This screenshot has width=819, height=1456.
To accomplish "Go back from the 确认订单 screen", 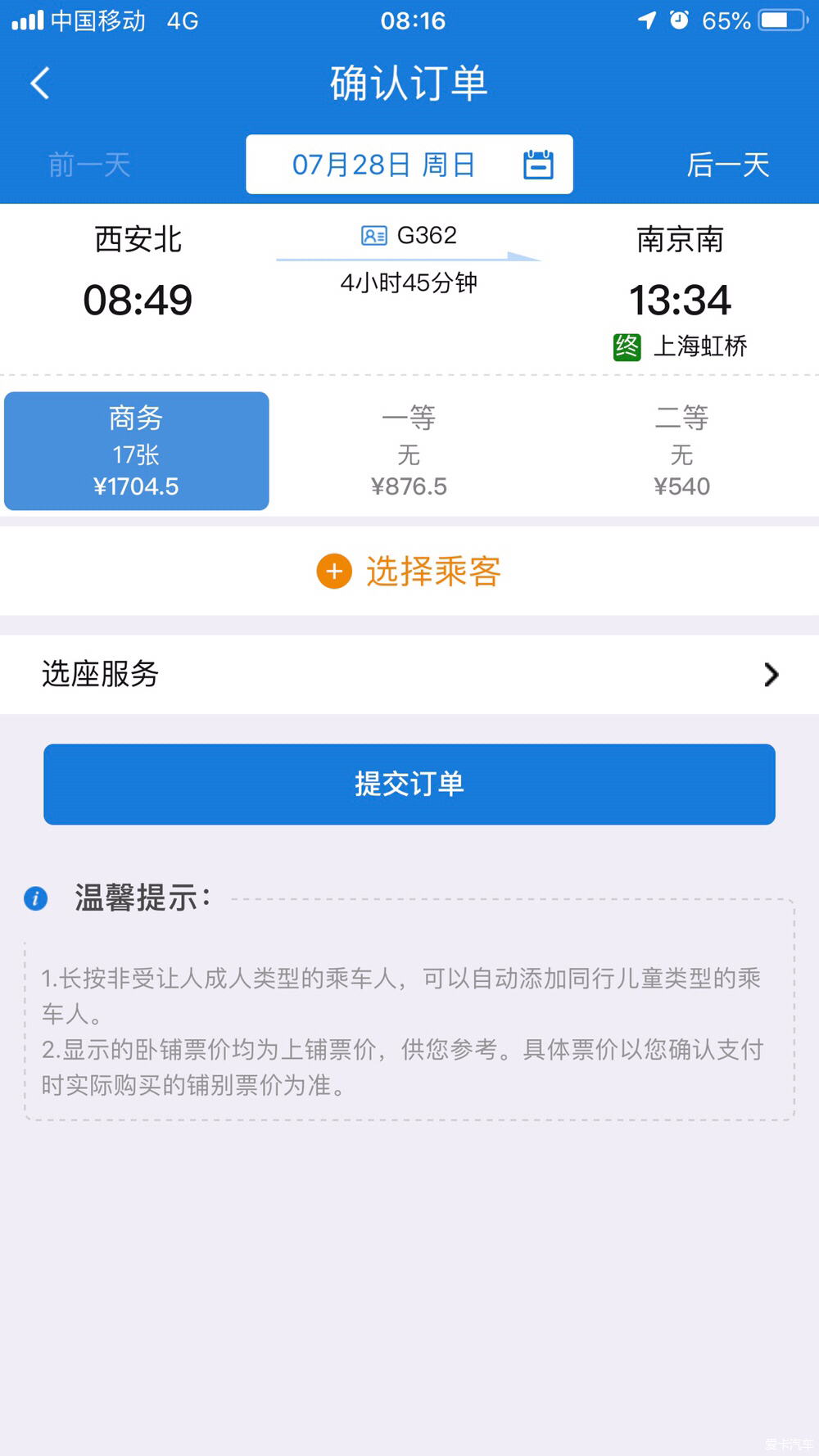I will pyautogui.click(x=40, y=84).
